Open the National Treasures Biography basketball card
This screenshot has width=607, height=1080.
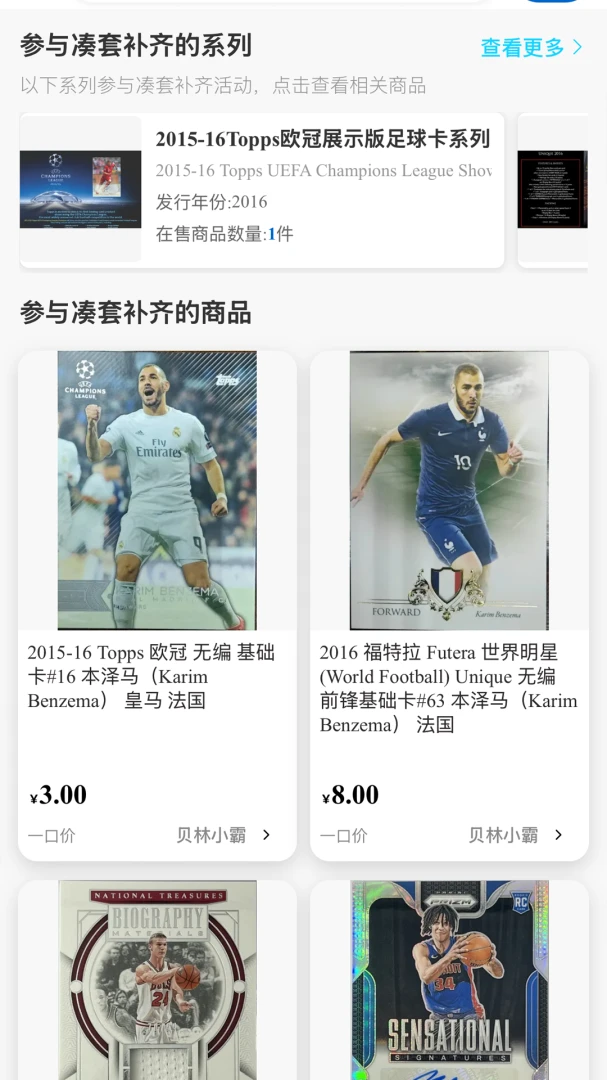tap(157, 980)
